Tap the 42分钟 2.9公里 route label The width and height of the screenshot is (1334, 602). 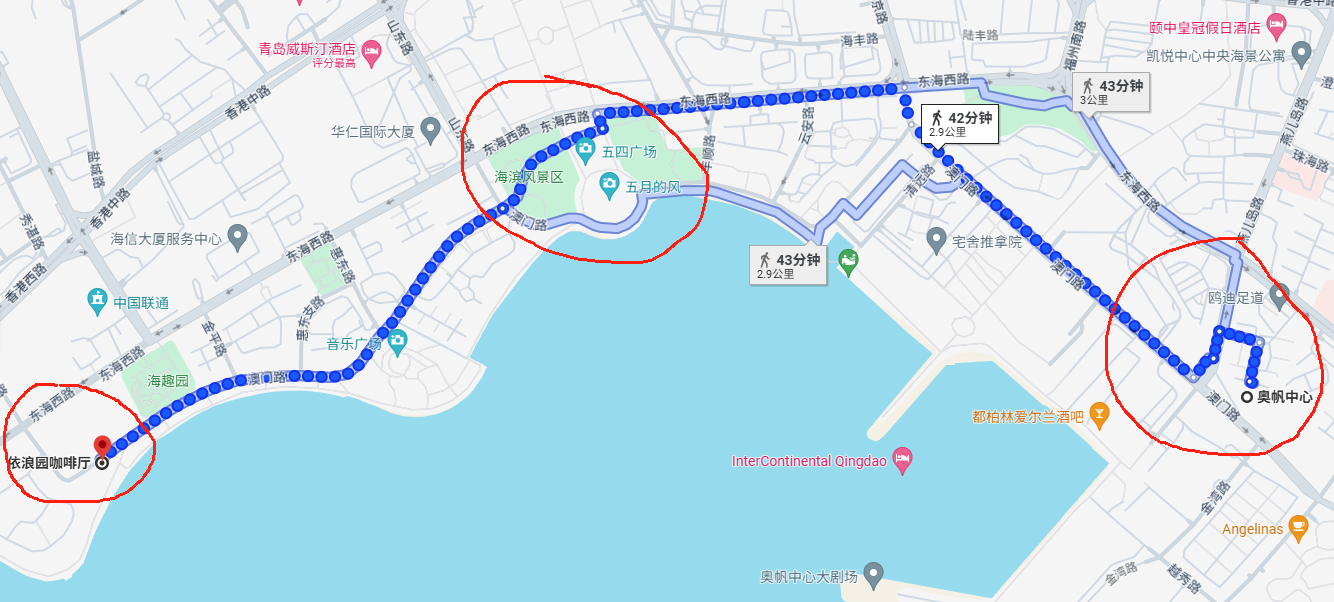point(959,123)
